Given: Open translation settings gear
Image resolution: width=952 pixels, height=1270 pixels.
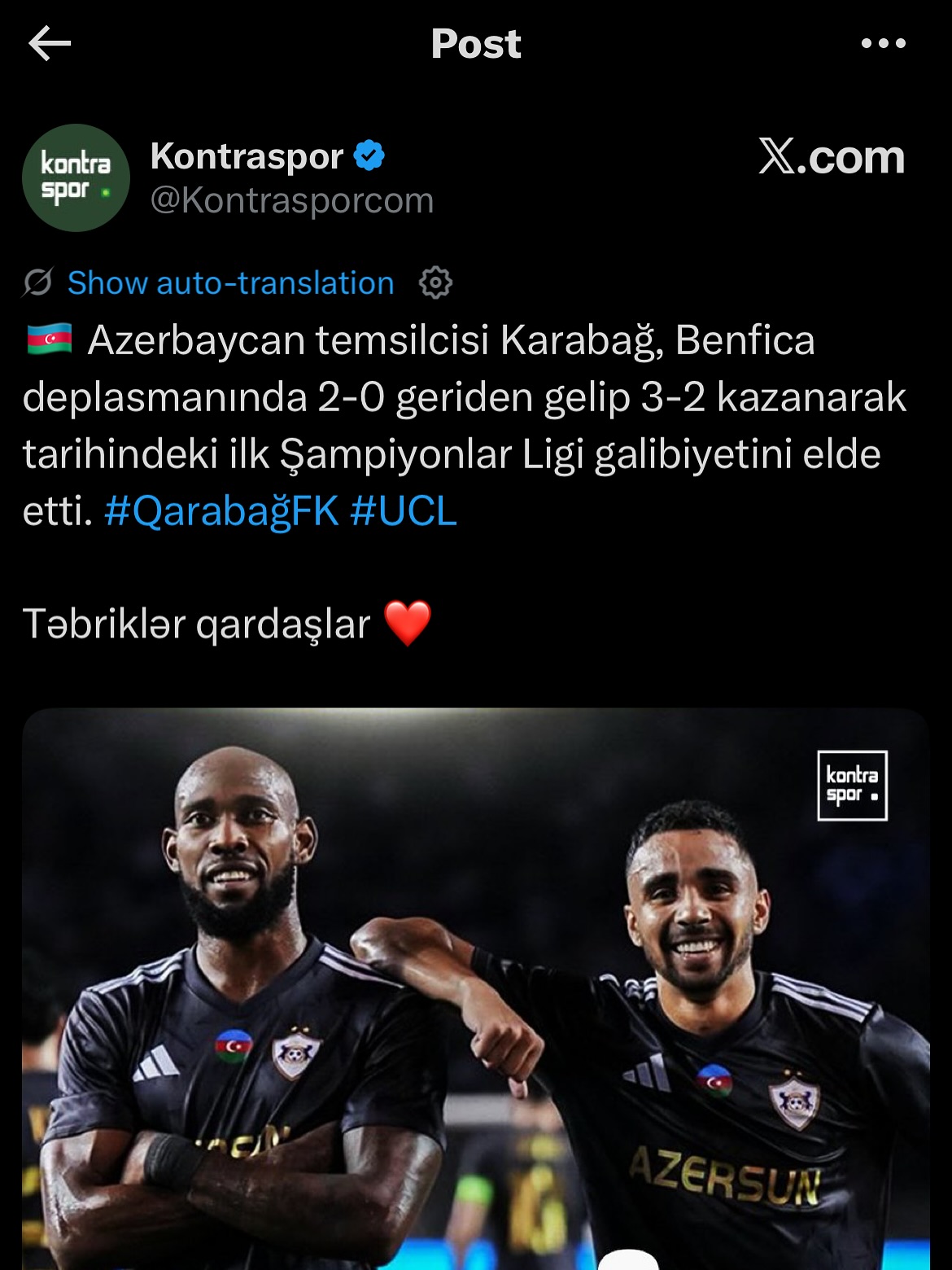Looking at the screenshot, I should click(x=435, y=283).
